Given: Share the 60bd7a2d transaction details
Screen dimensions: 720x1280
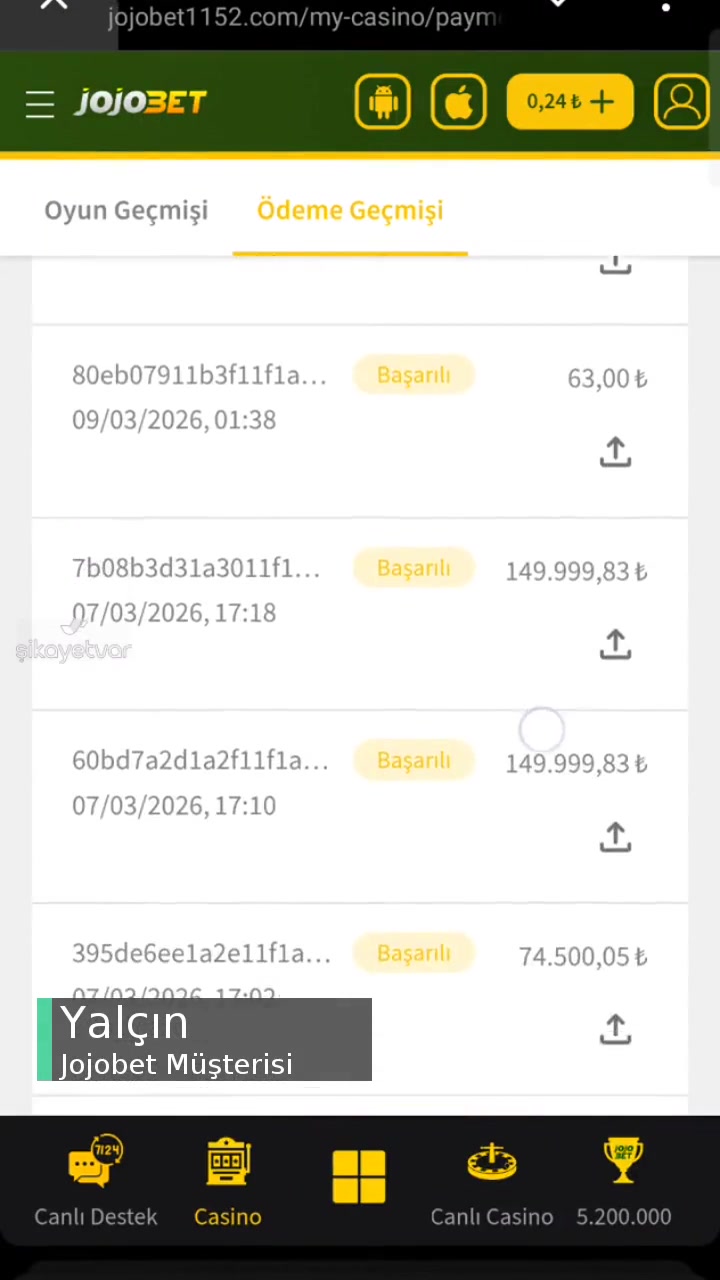Looking at the screenshot, I should pyautogui.click(x=614, y=837).
